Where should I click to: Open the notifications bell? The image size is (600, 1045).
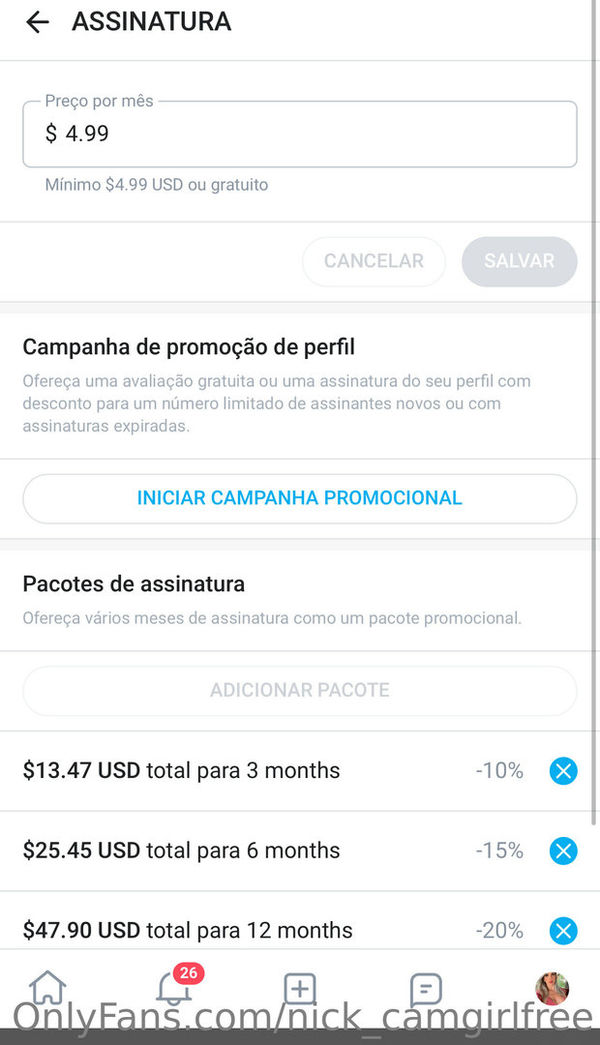tap(174, 988)
